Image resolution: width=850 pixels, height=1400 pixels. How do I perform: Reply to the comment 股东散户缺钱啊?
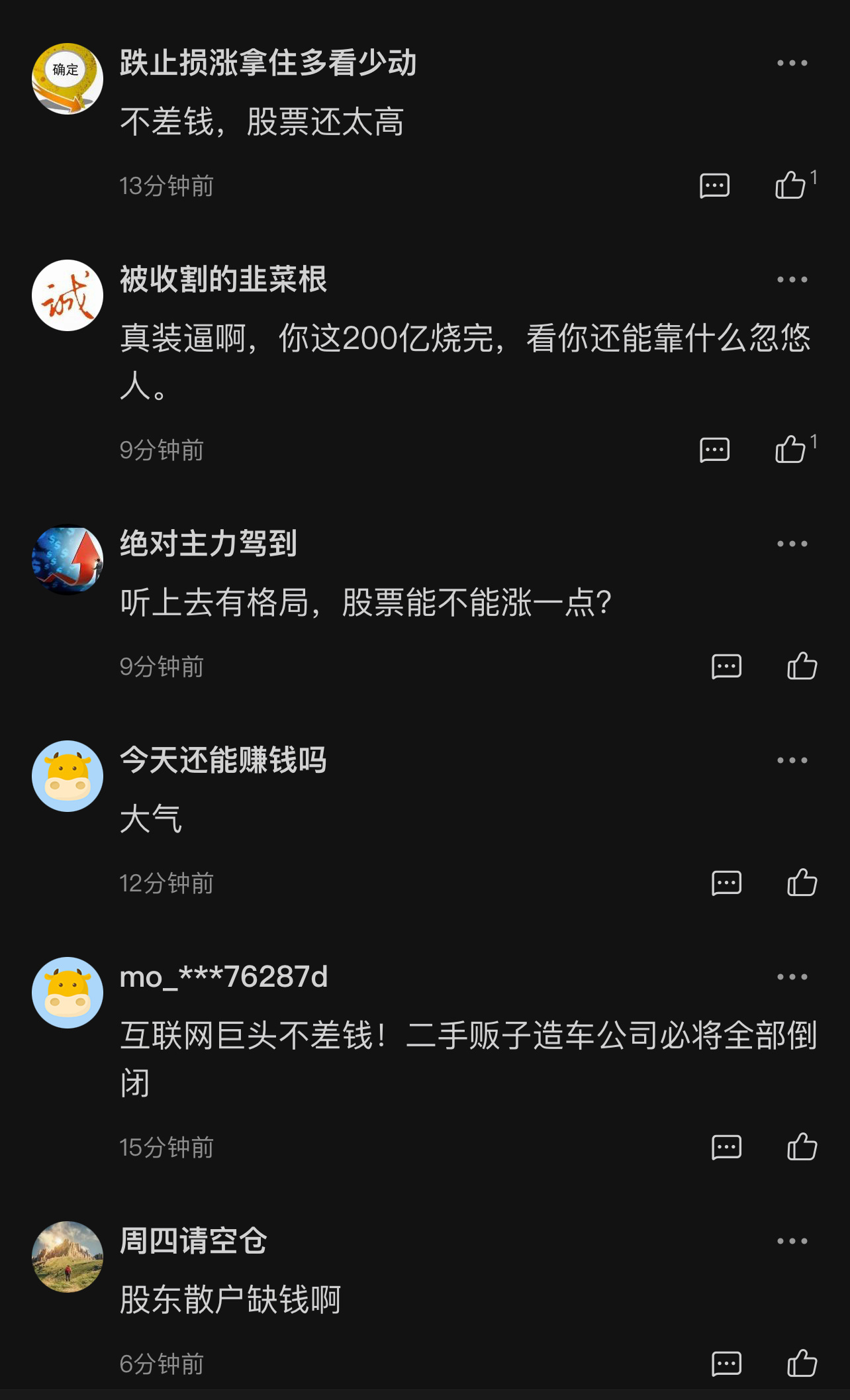pyautogui.click(x=726, y=1364)
